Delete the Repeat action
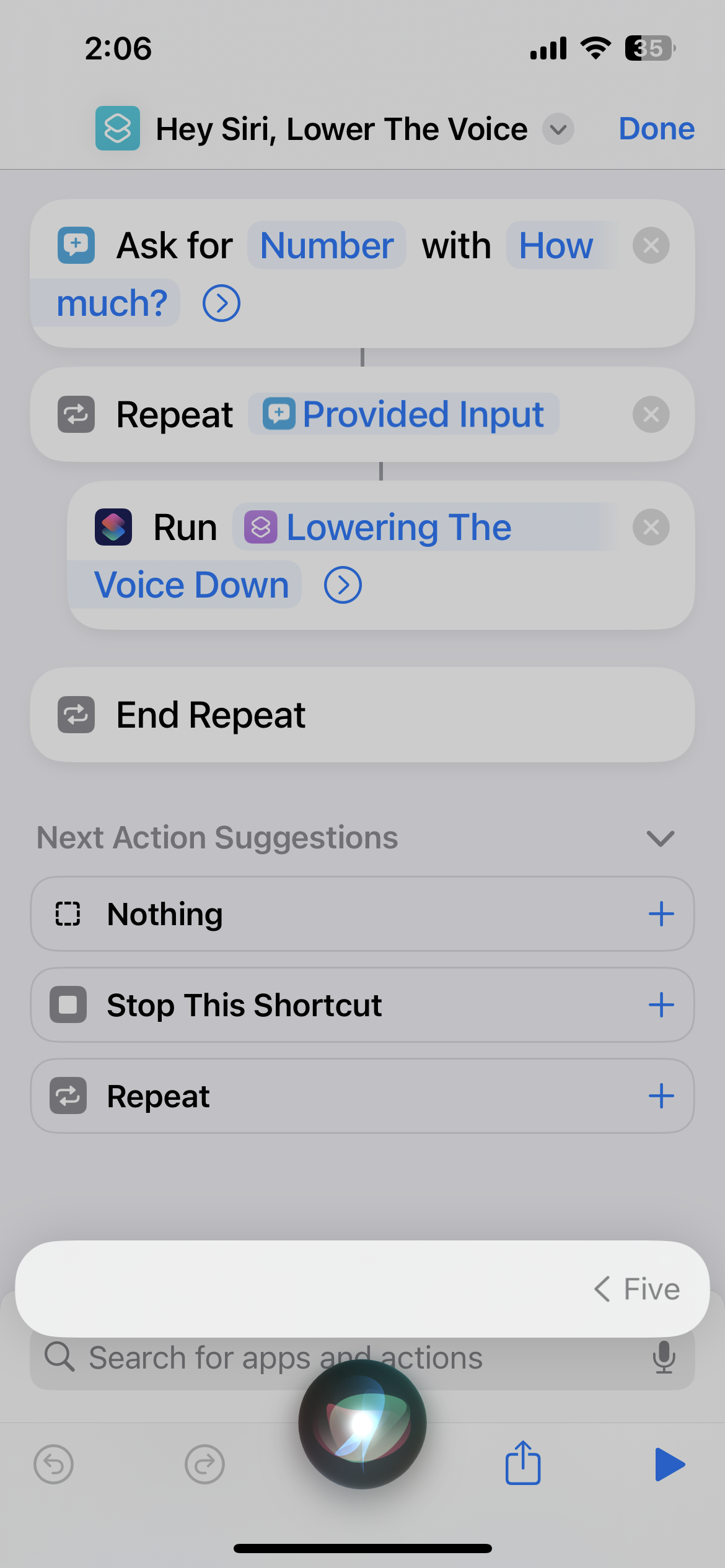 coord(651,414)
